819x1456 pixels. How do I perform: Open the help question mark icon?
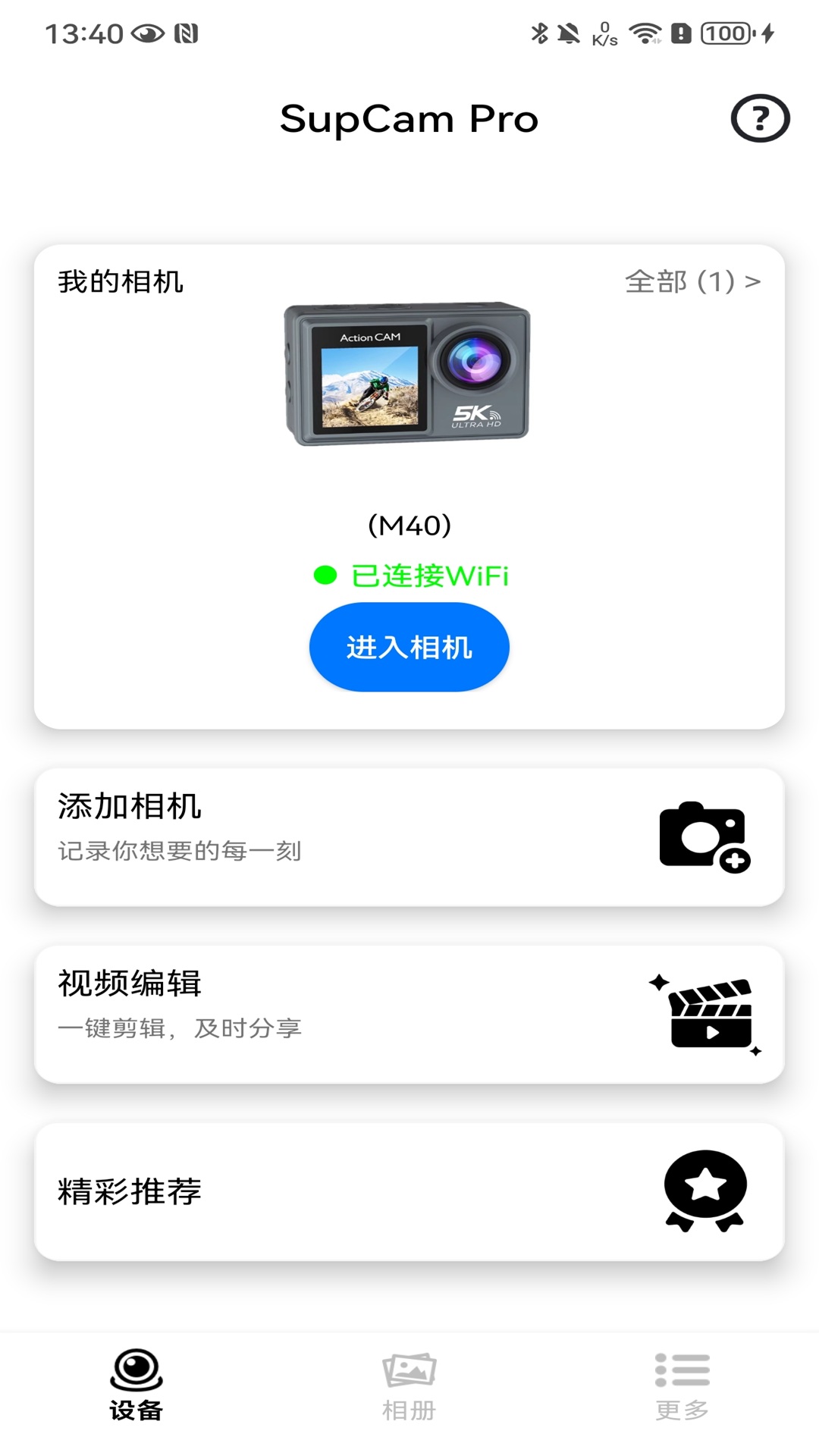tap(758, 118)
